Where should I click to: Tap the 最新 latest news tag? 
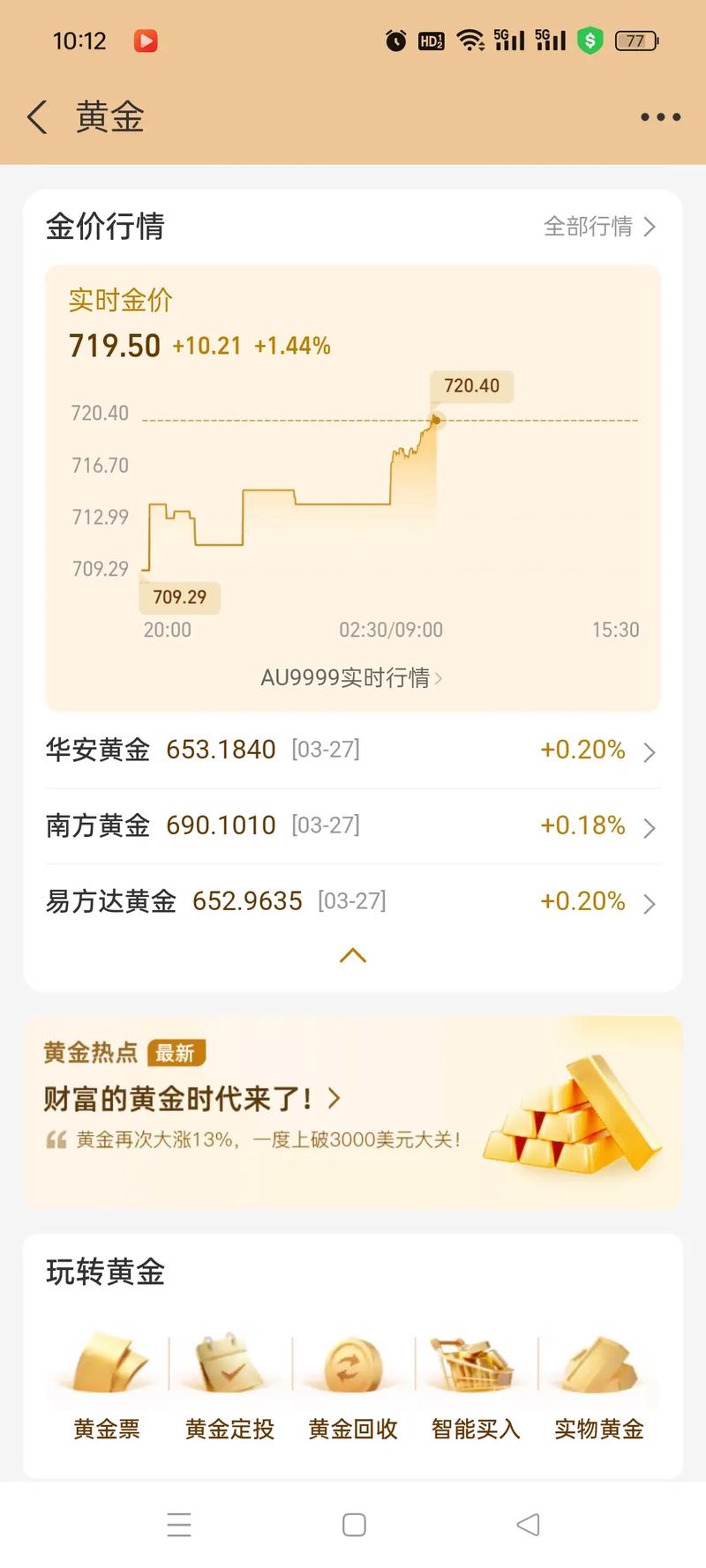176,1052
